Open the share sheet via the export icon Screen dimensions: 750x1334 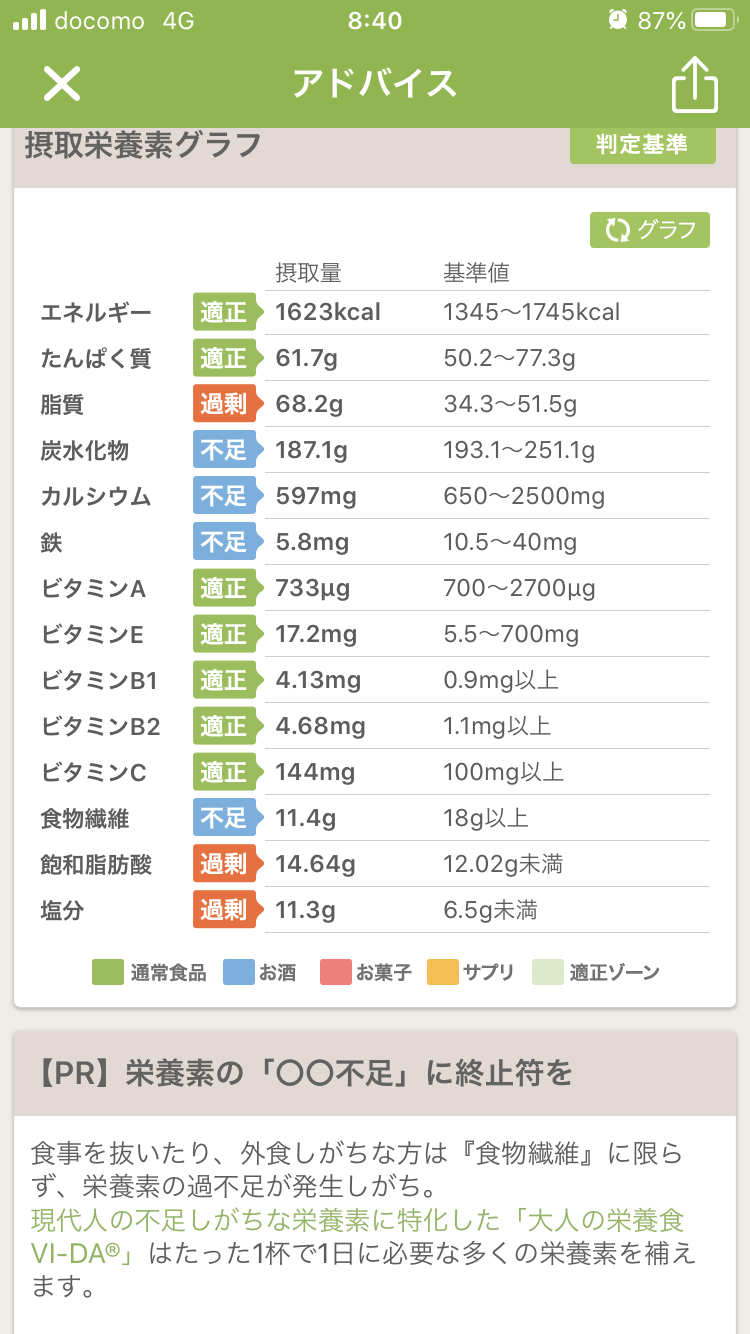pos(694,84)
